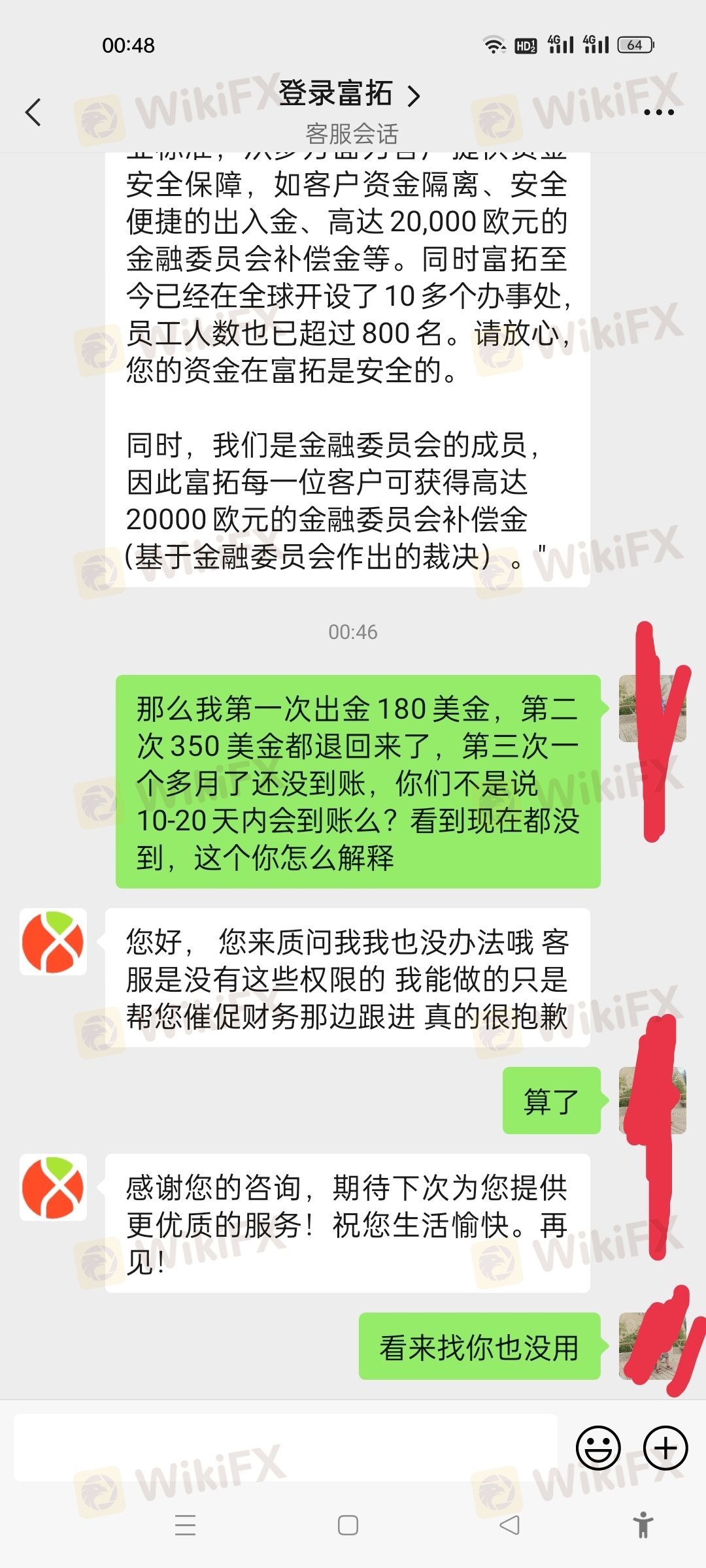Open the emoji picker

[597, 1448]
